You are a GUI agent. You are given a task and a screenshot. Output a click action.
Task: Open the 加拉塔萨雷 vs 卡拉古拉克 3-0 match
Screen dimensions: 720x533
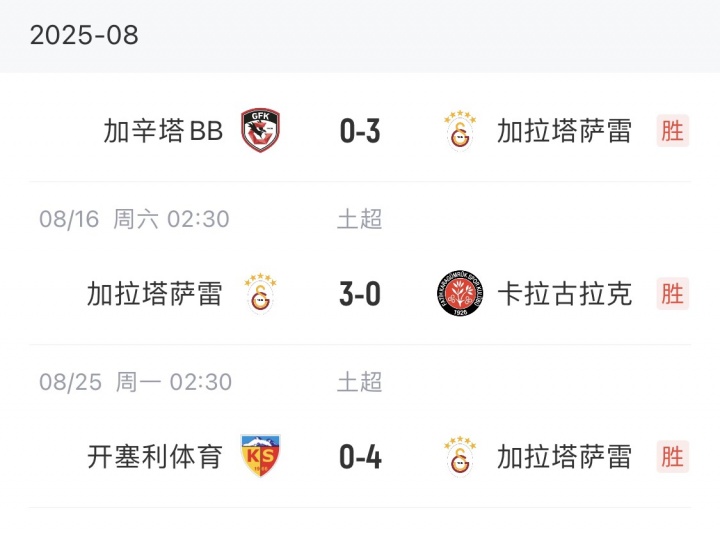coord(360,294)
